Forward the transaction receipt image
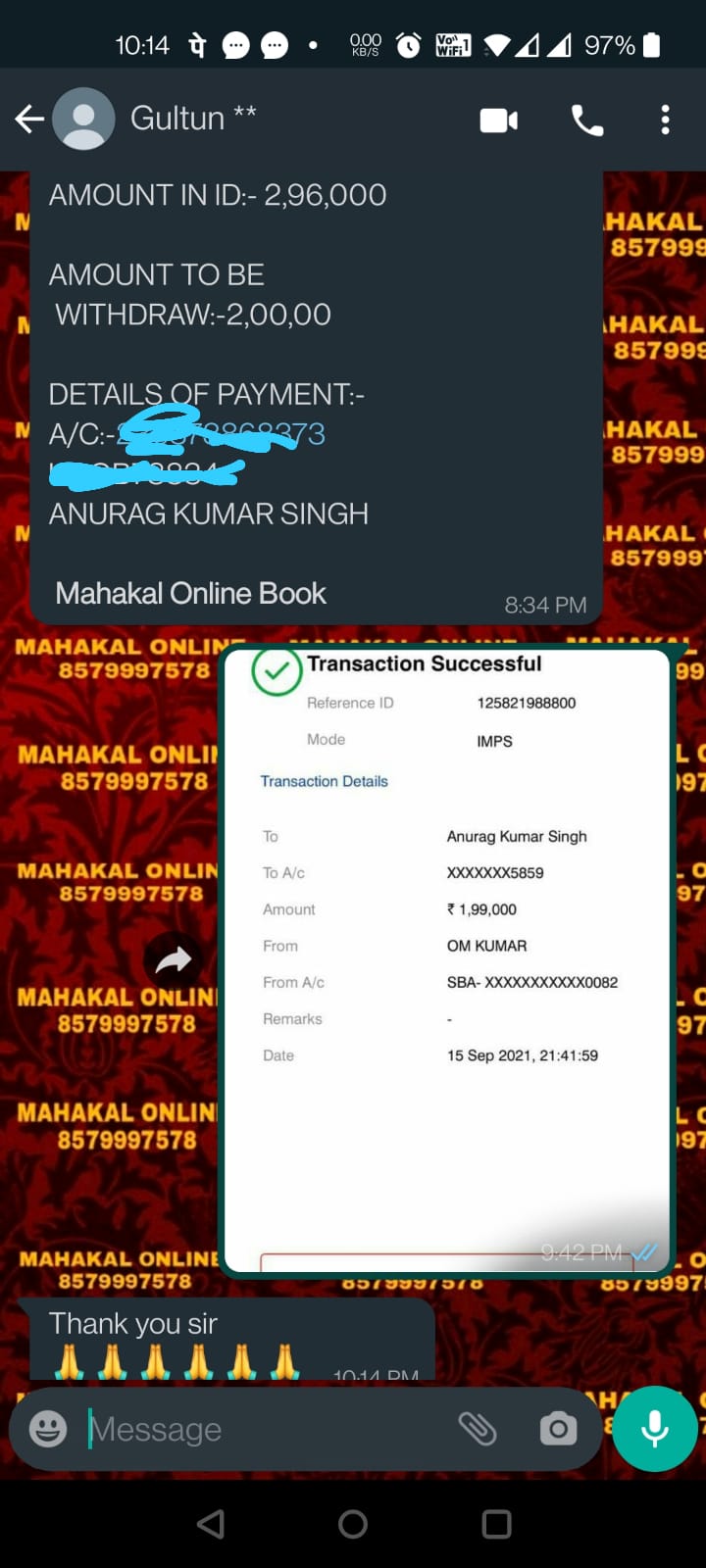This screenshot has width=706, height=1568. (x=174, y=959)
